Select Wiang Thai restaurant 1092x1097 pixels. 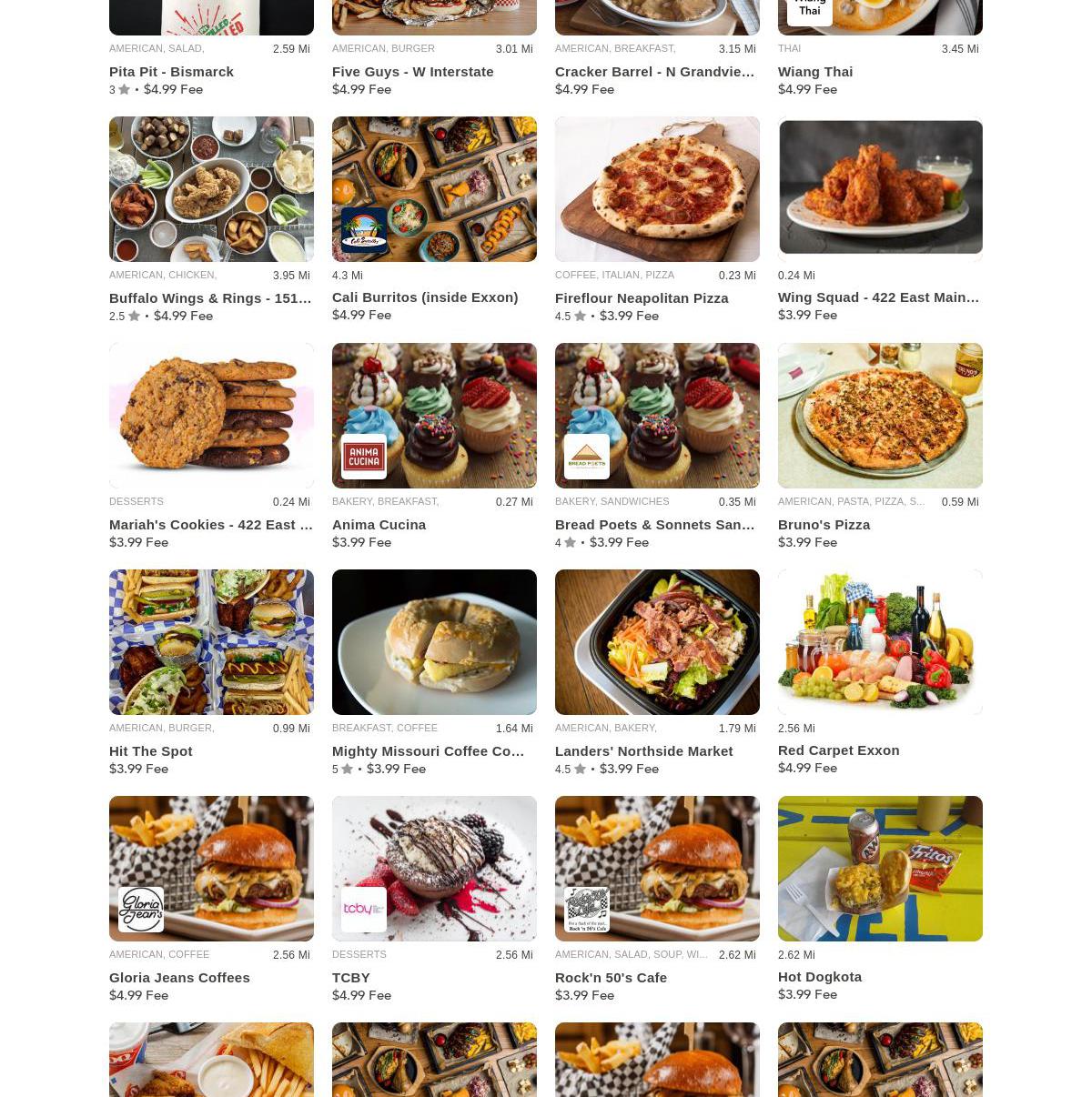click(815, 71)
